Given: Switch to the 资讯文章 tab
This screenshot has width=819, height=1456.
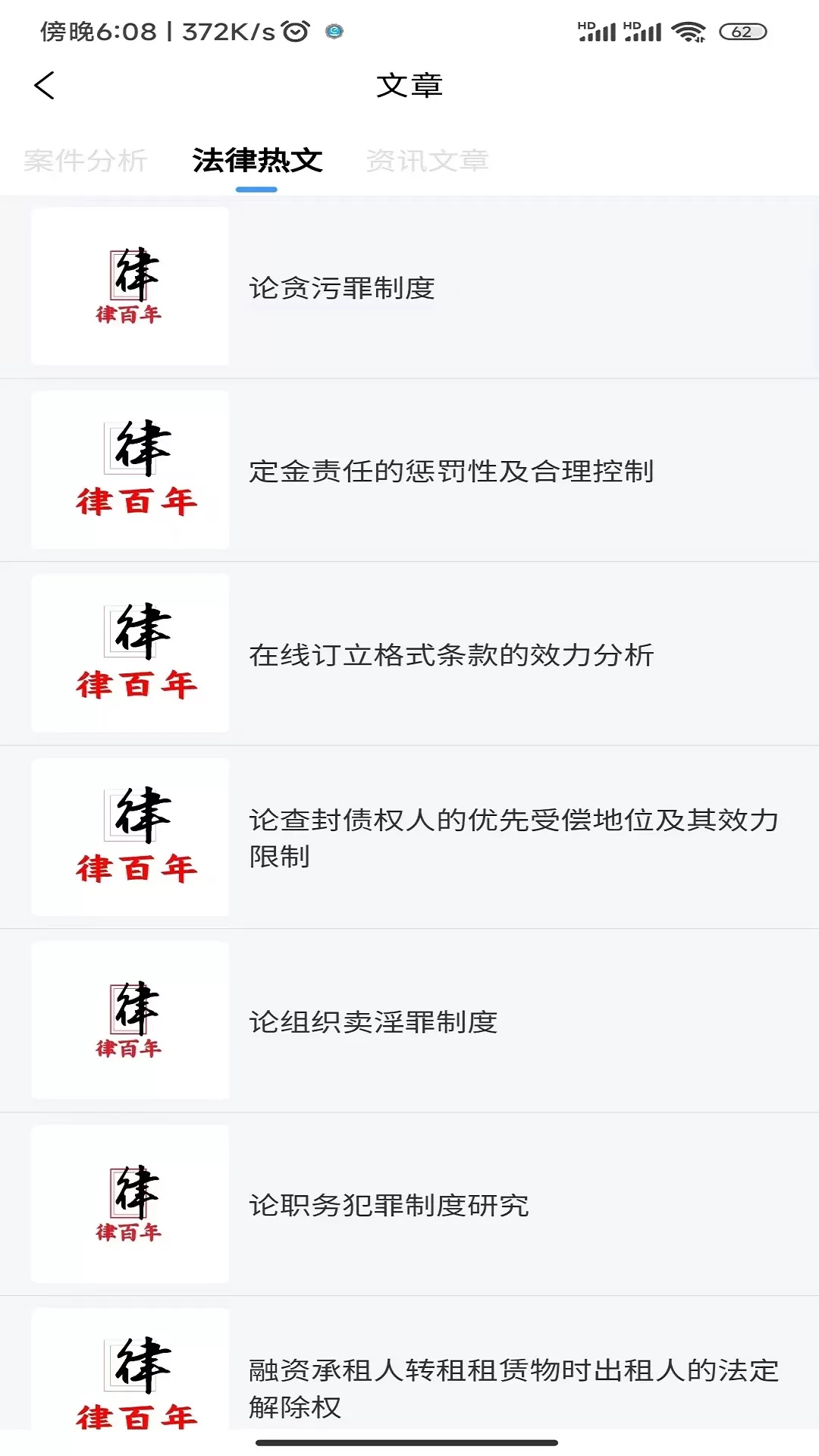Looking at the screenshot, I should (427, 161).
